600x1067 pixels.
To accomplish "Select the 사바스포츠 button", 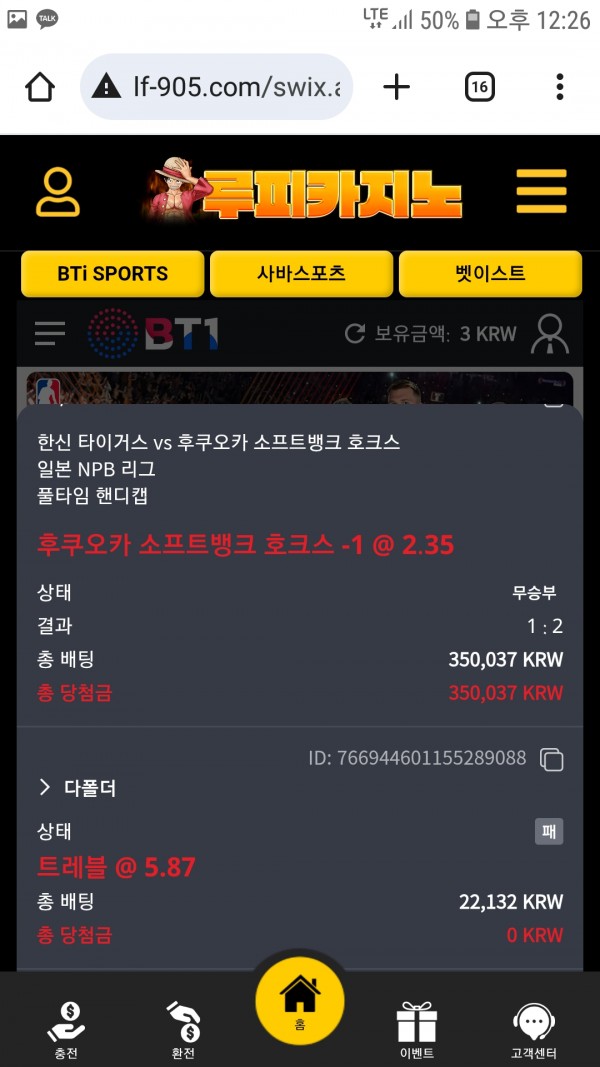I will 301,274.
